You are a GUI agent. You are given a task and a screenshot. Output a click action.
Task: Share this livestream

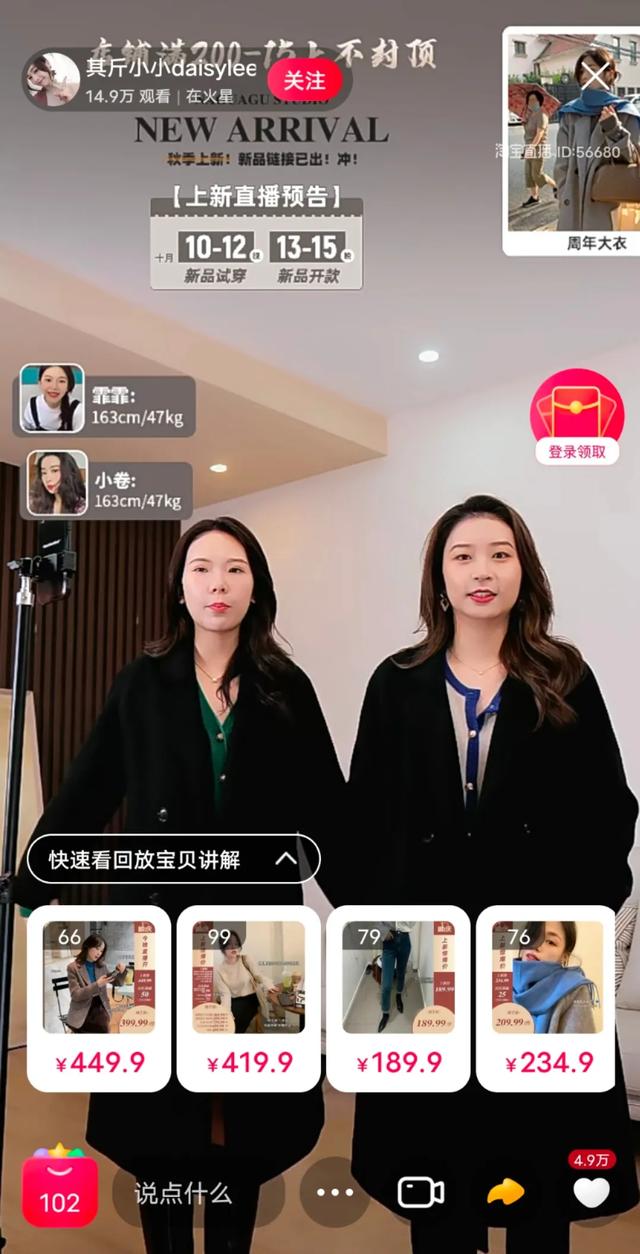click(506, 1192)
